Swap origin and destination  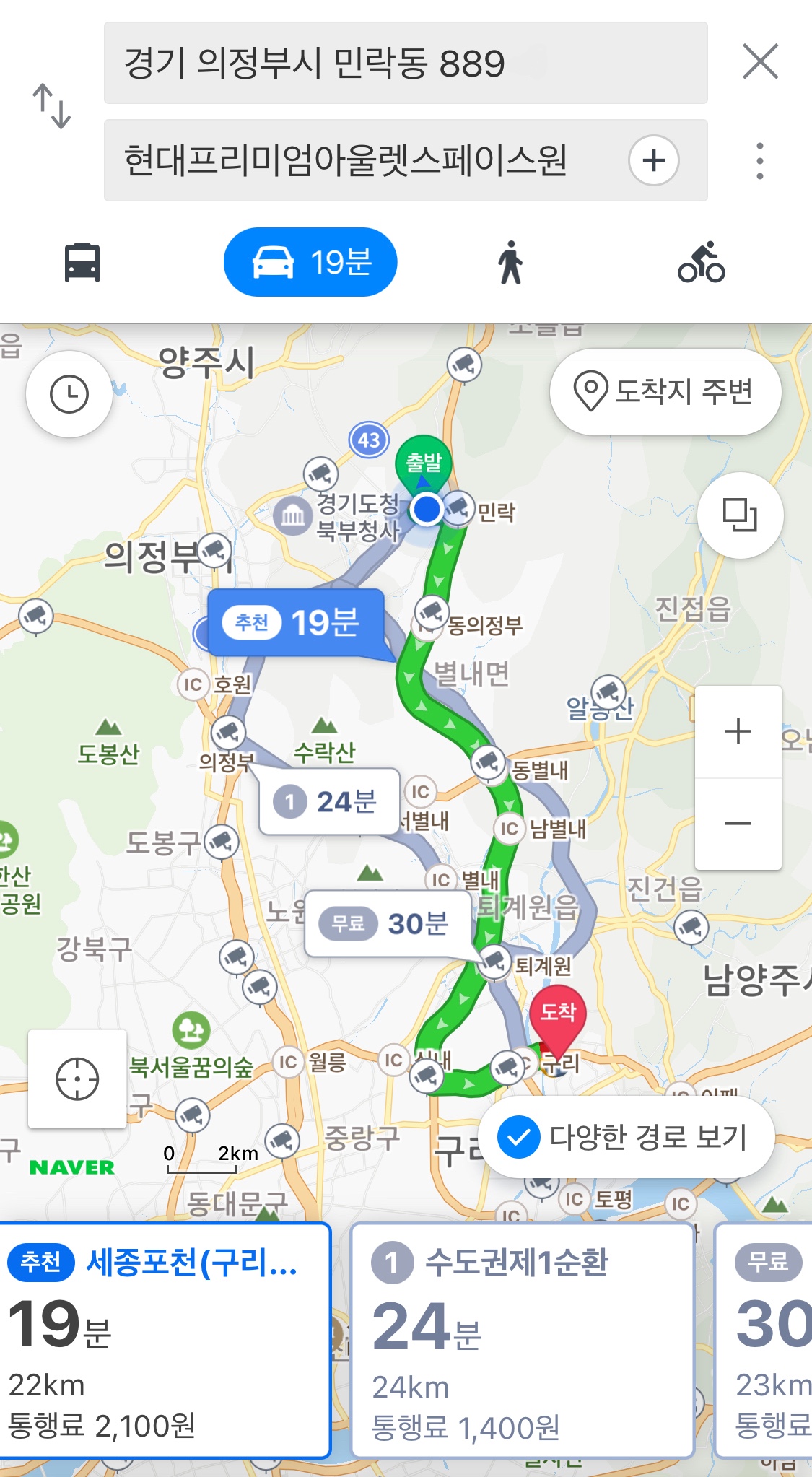(52, 107)
